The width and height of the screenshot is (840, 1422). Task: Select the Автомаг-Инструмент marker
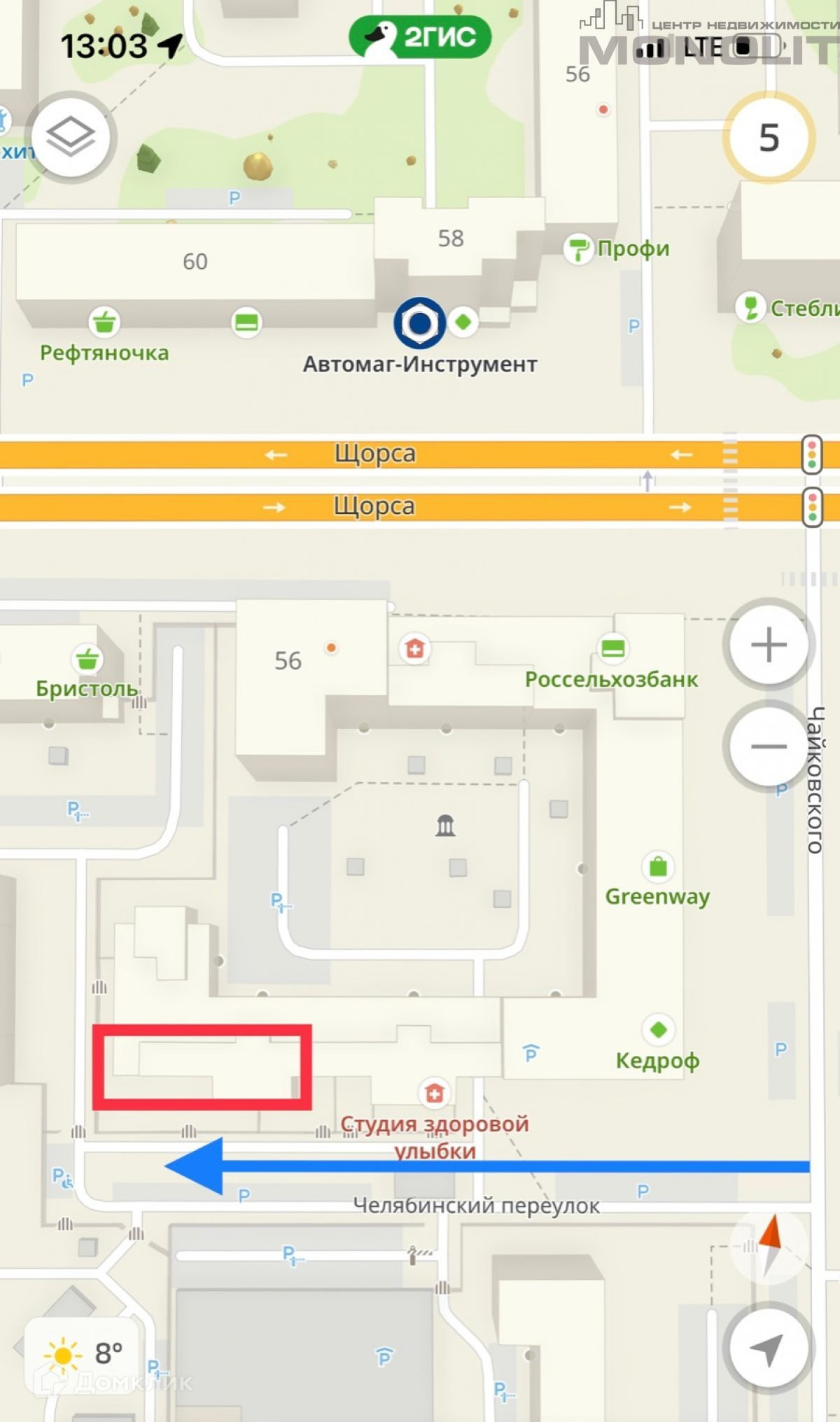click(419, 323)
